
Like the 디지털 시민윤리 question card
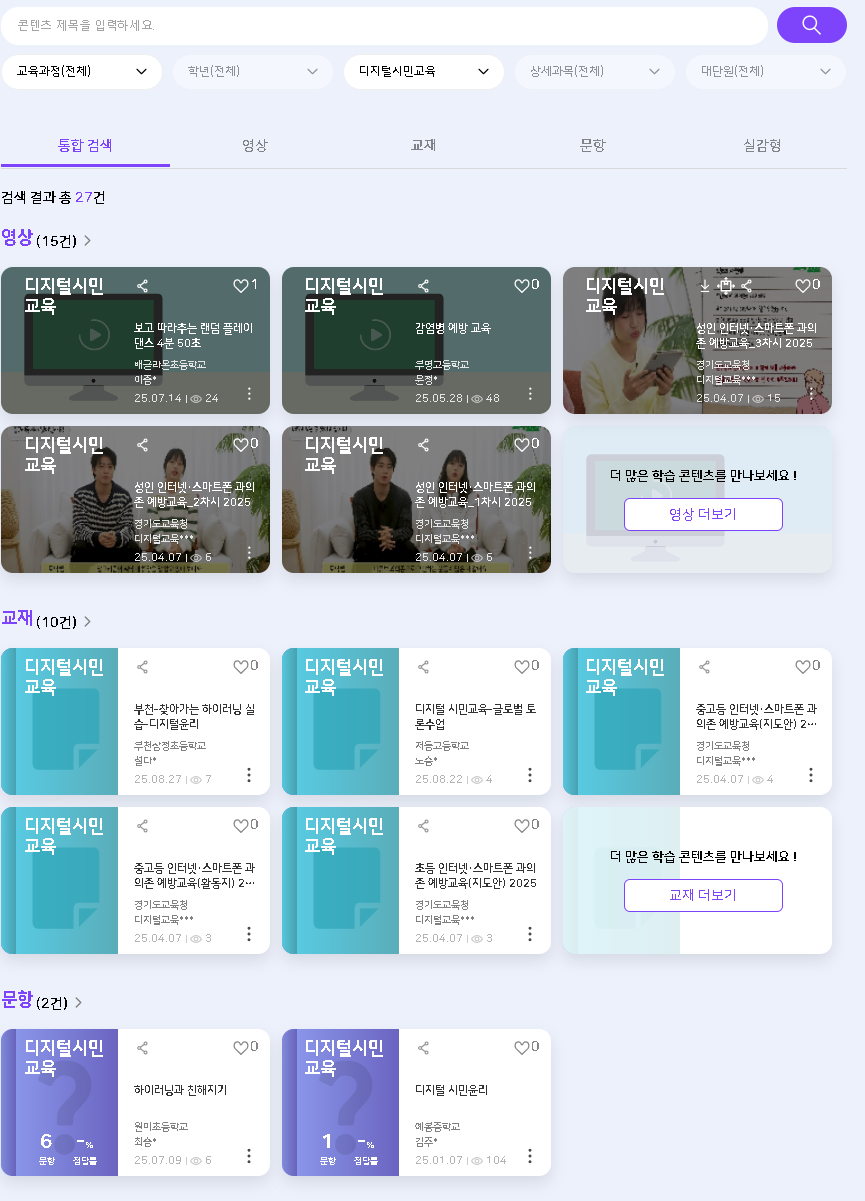click(x=521, y=1048)
